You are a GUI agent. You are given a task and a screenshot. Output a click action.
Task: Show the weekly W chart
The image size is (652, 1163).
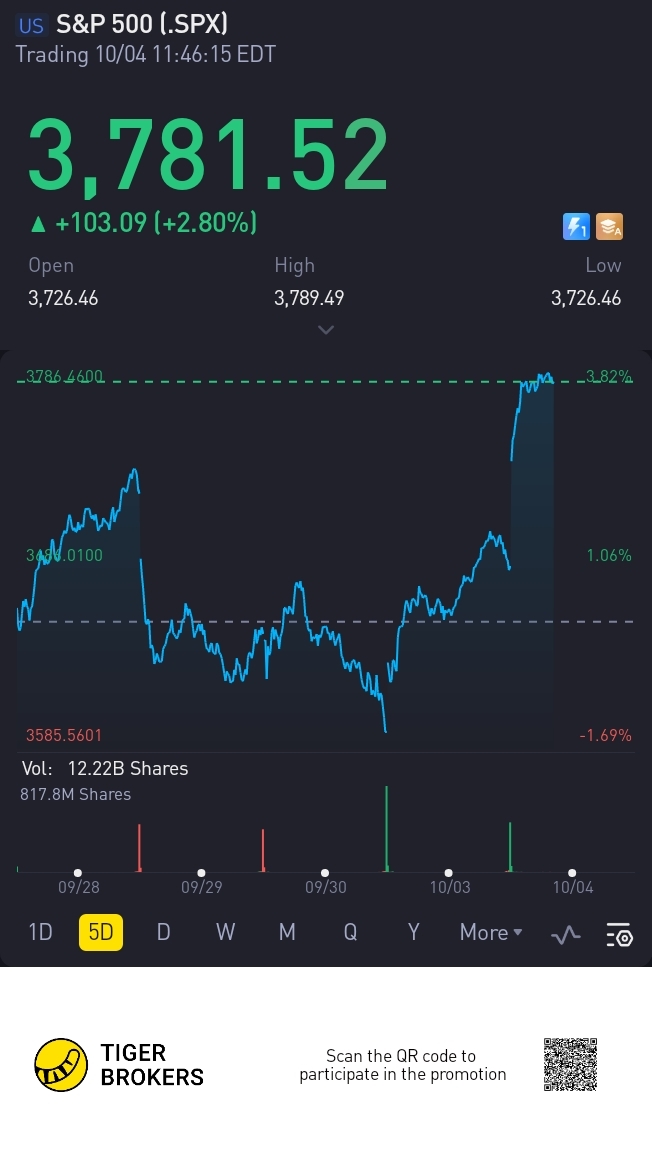tap(225, 932)
